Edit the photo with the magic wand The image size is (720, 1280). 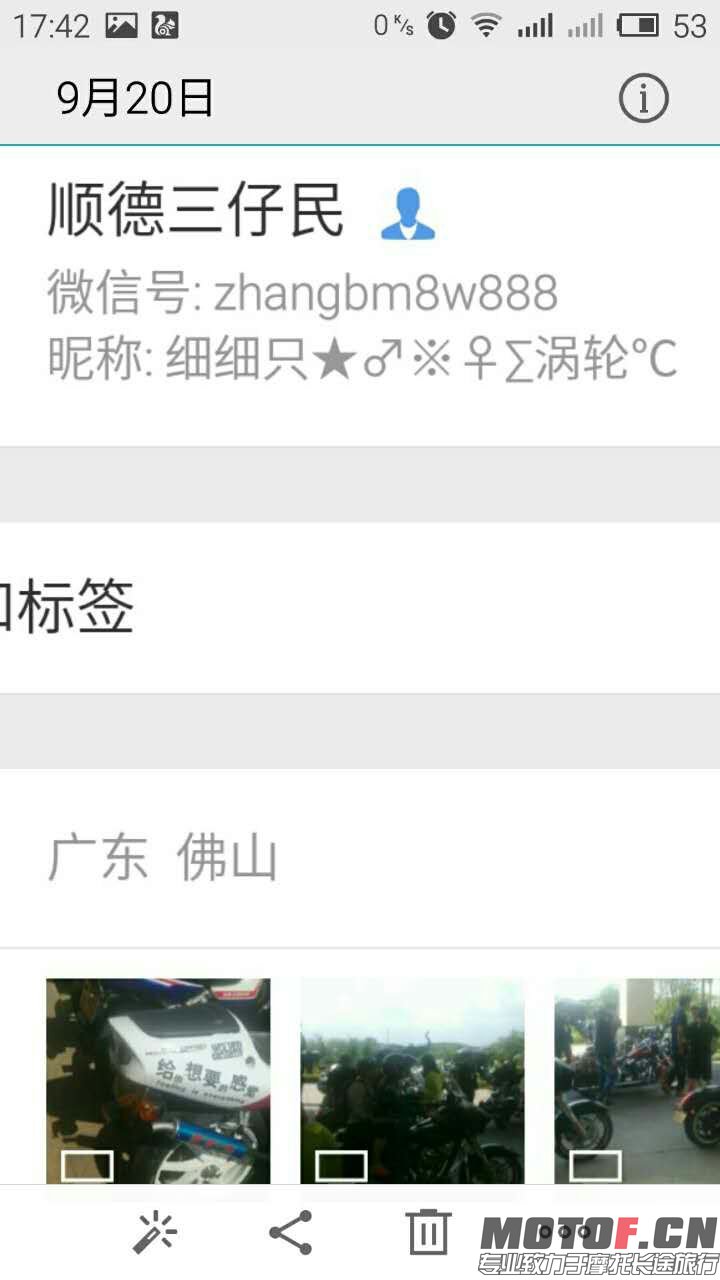click(x=156, y=1232)
